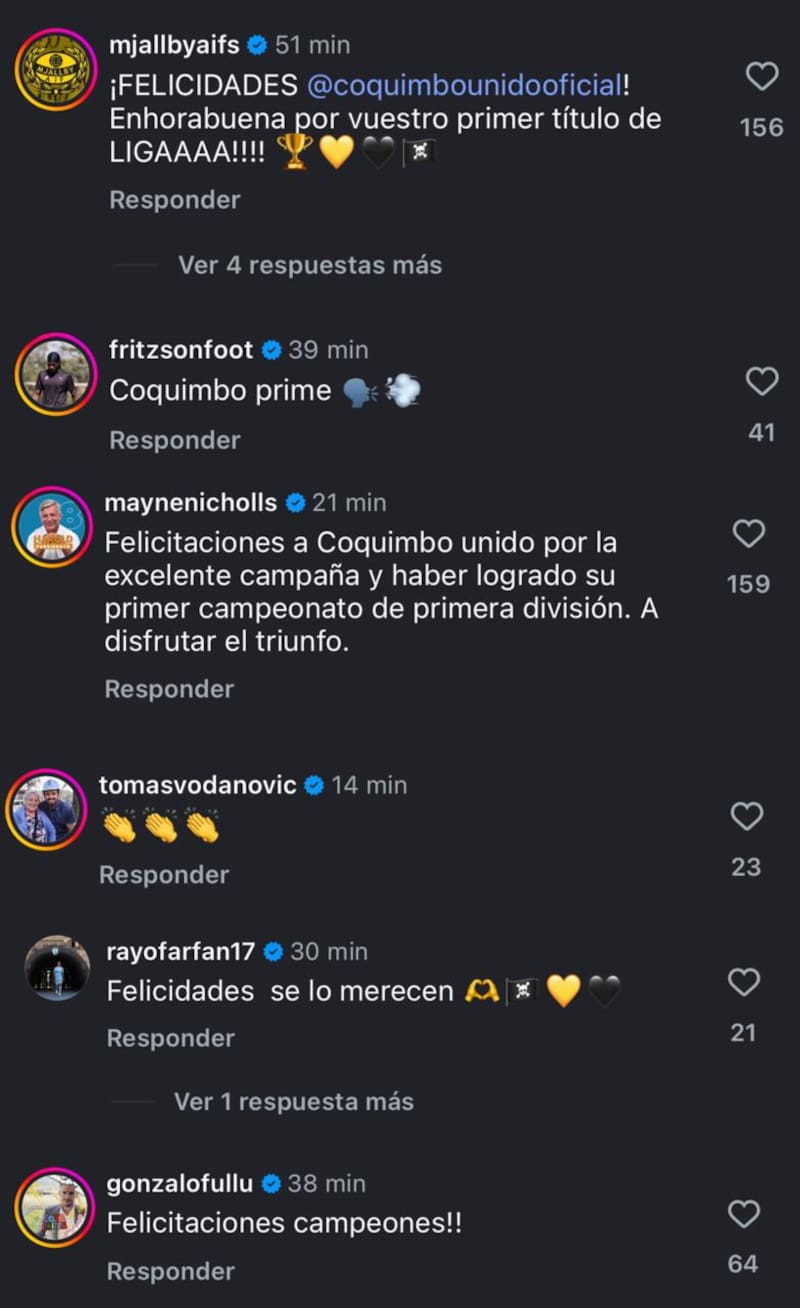Reply to gonzalofullu via Responder
Image resolution: width=800 pixels, height=1308 pixels.
pyautogui.click(x=169, y=1271)
